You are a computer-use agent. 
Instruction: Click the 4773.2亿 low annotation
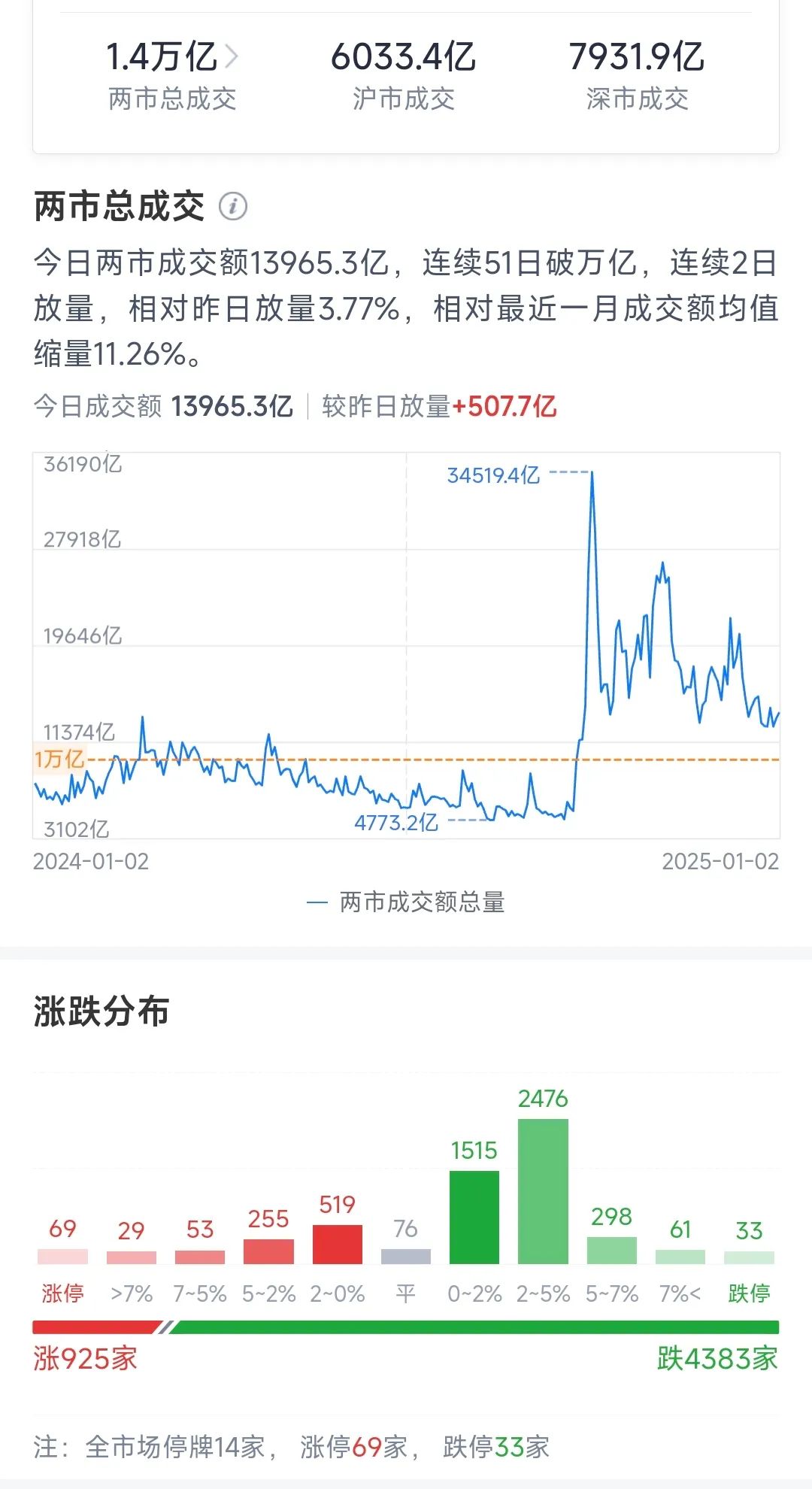point(398,823)
